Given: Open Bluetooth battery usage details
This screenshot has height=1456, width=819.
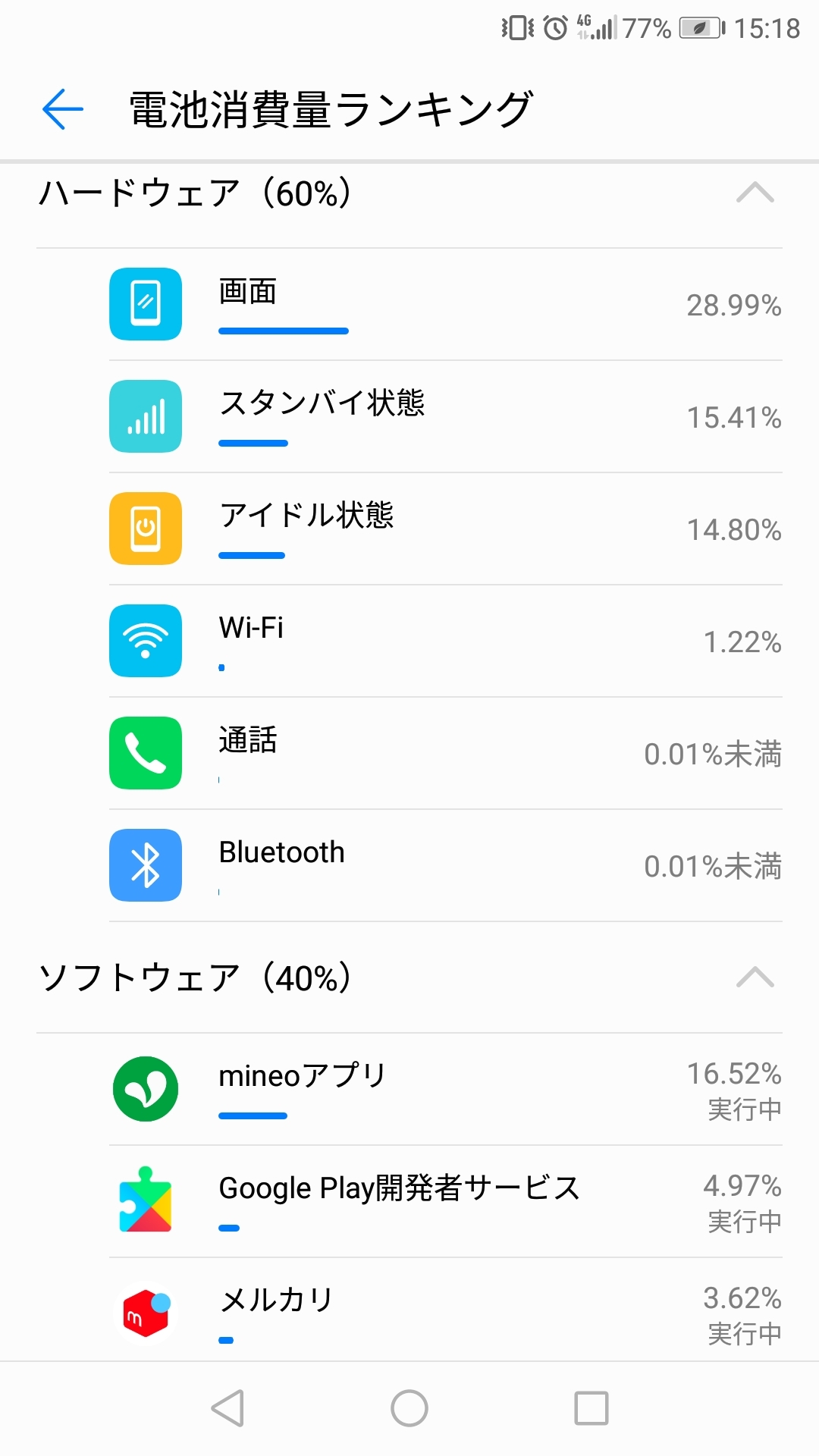Looking at the screenshot, I should 446,866.
